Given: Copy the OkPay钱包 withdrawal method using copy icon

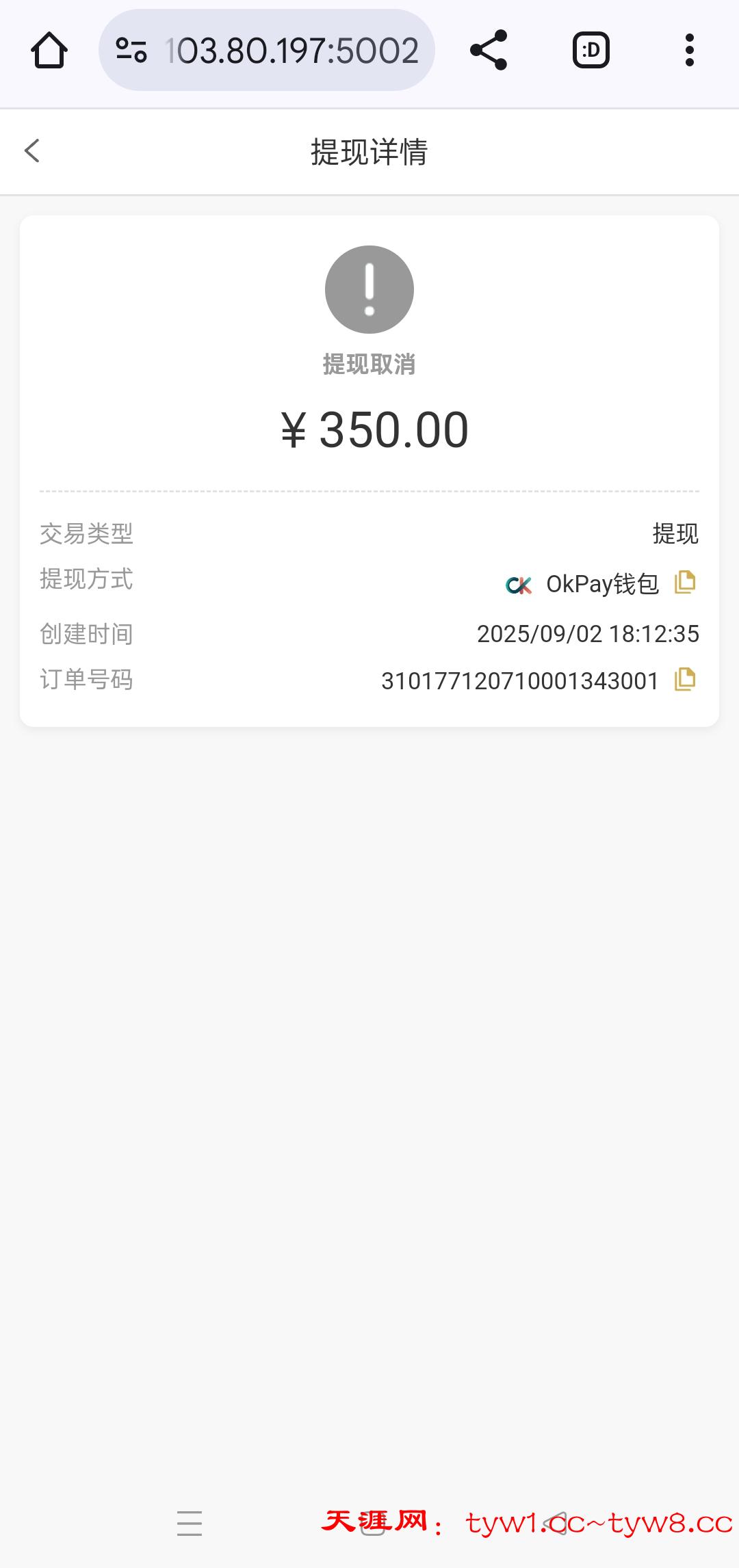Looking at the screenshot, I should pyautogui.click(x=685, y=582).
